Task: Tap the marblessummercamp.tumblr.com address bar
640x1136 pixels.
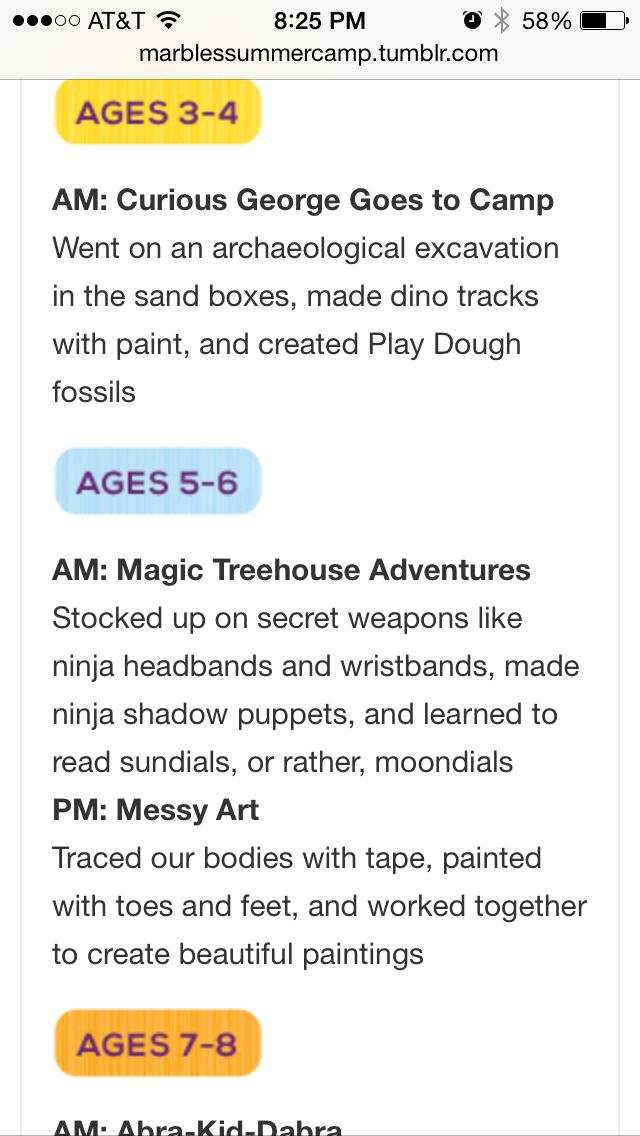Action: point(319,54)
